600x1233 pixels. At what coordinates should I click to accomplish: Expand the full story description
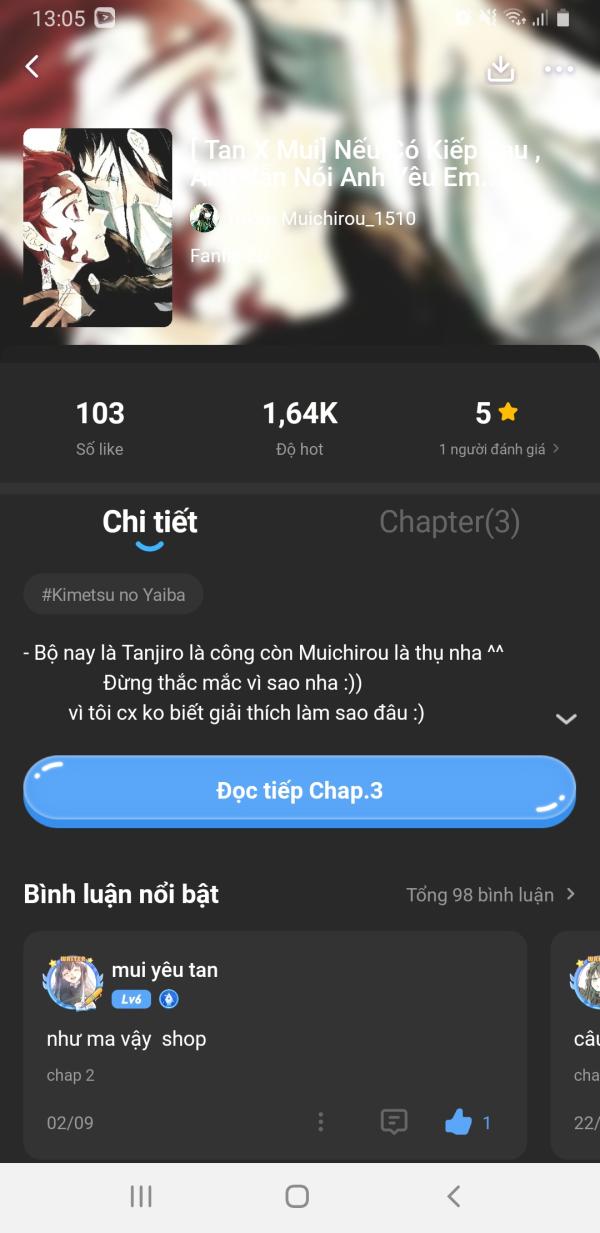click(x=566, y=719)
